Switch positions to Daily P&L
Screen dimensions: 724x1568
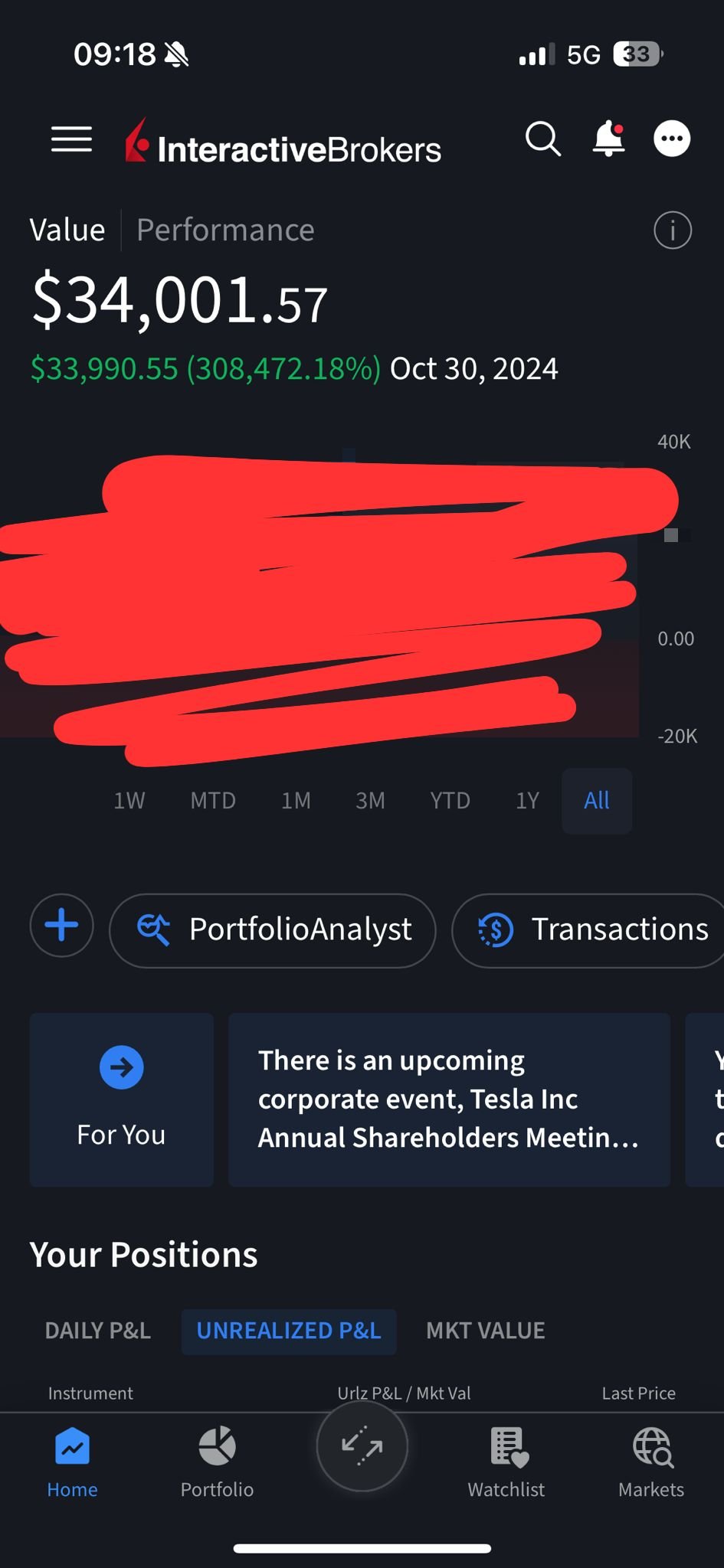97,1331
